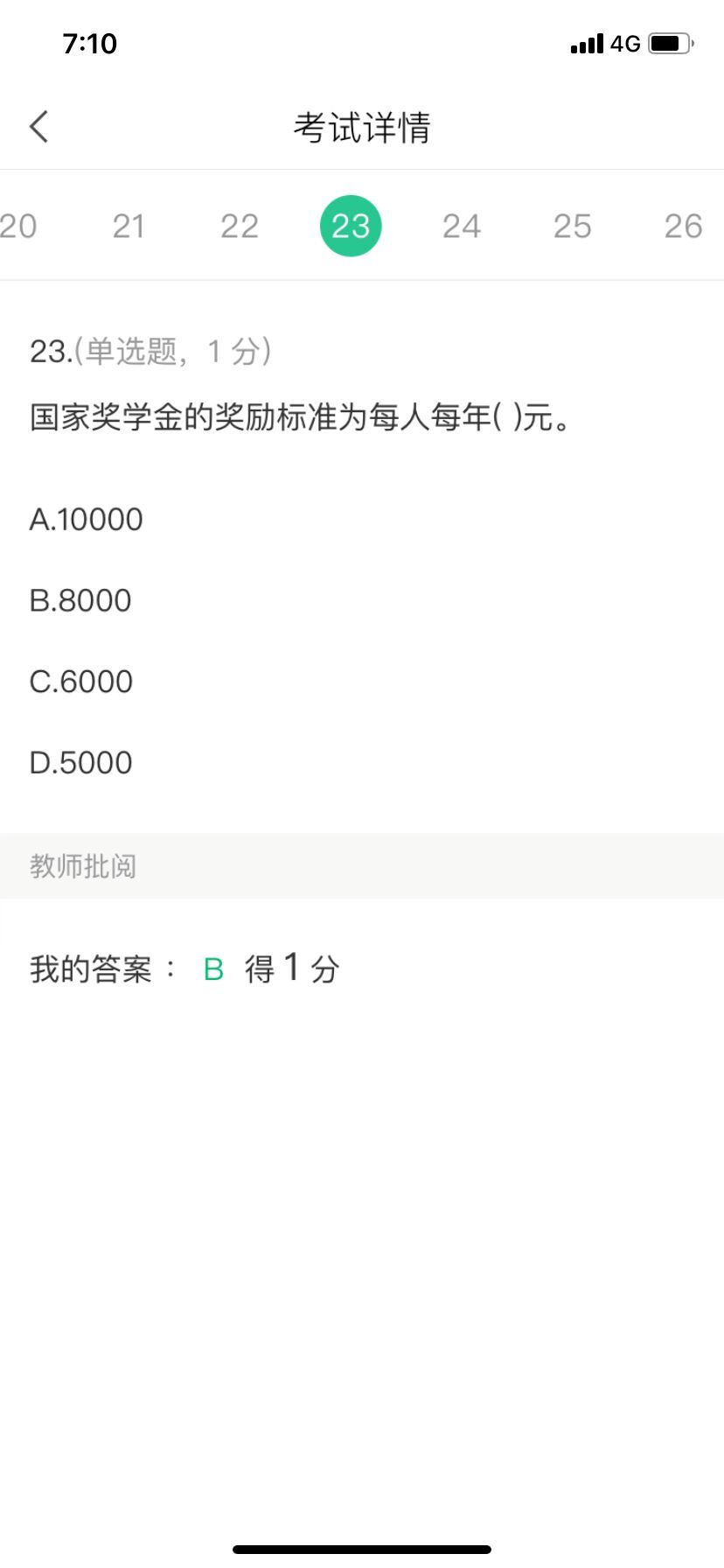Viewport: 724px width, 1568px height.
Task: Select the current question 23 circle
Action: tap(351, 227)
